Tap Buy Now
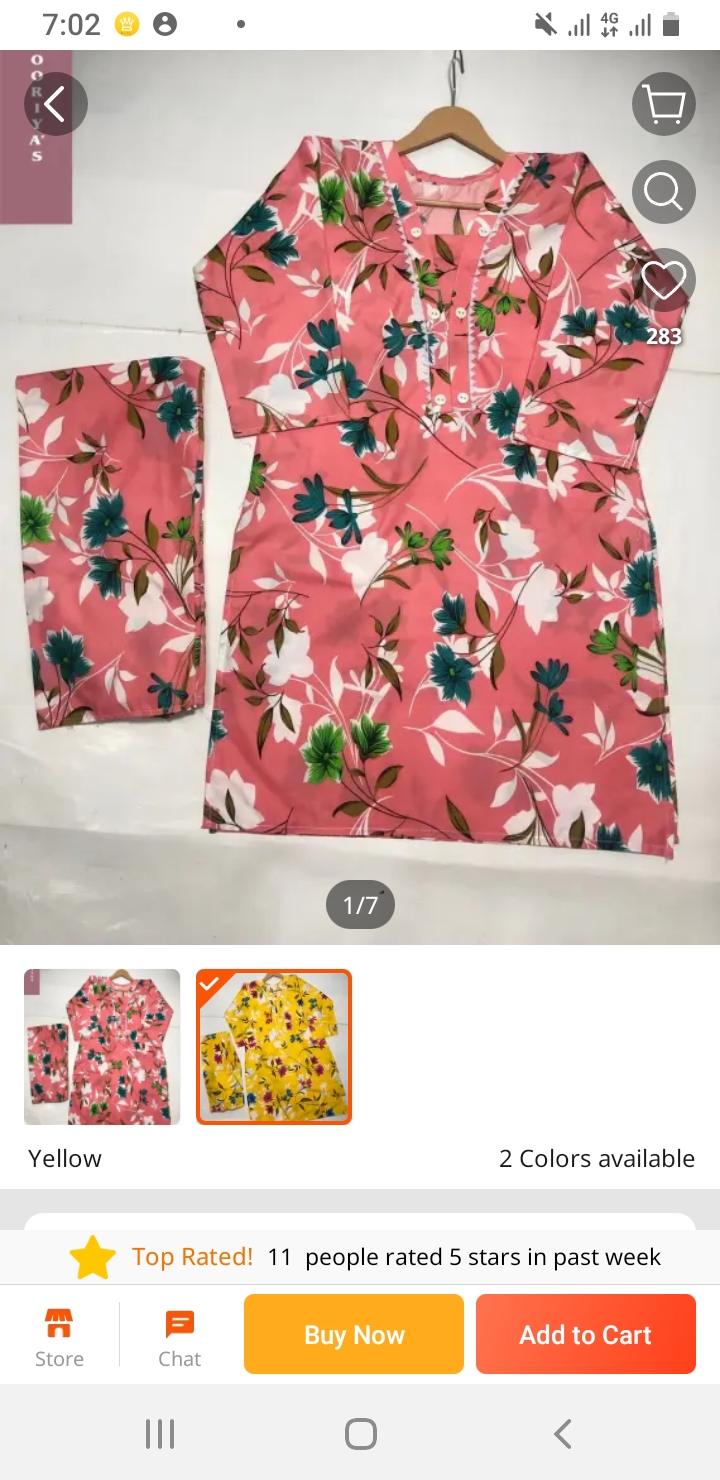This screenshot has width=720, height=1480. click(354, 1334)
